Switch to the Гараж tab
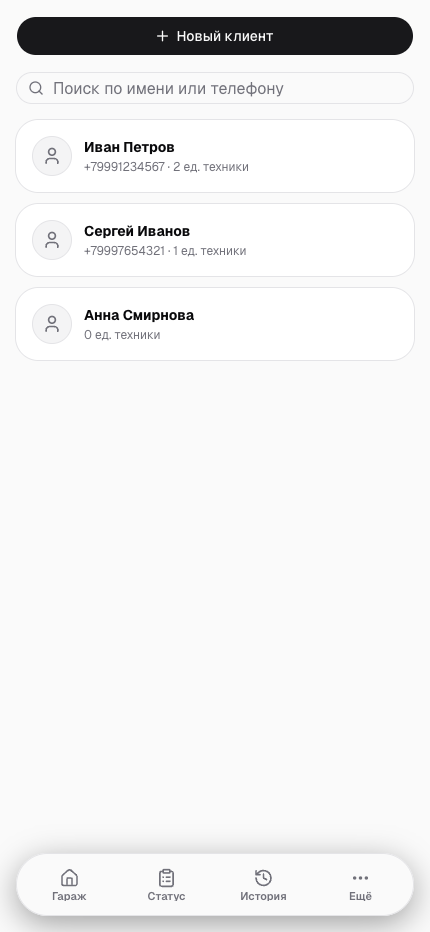430x932 pixels. click(69, 885)
